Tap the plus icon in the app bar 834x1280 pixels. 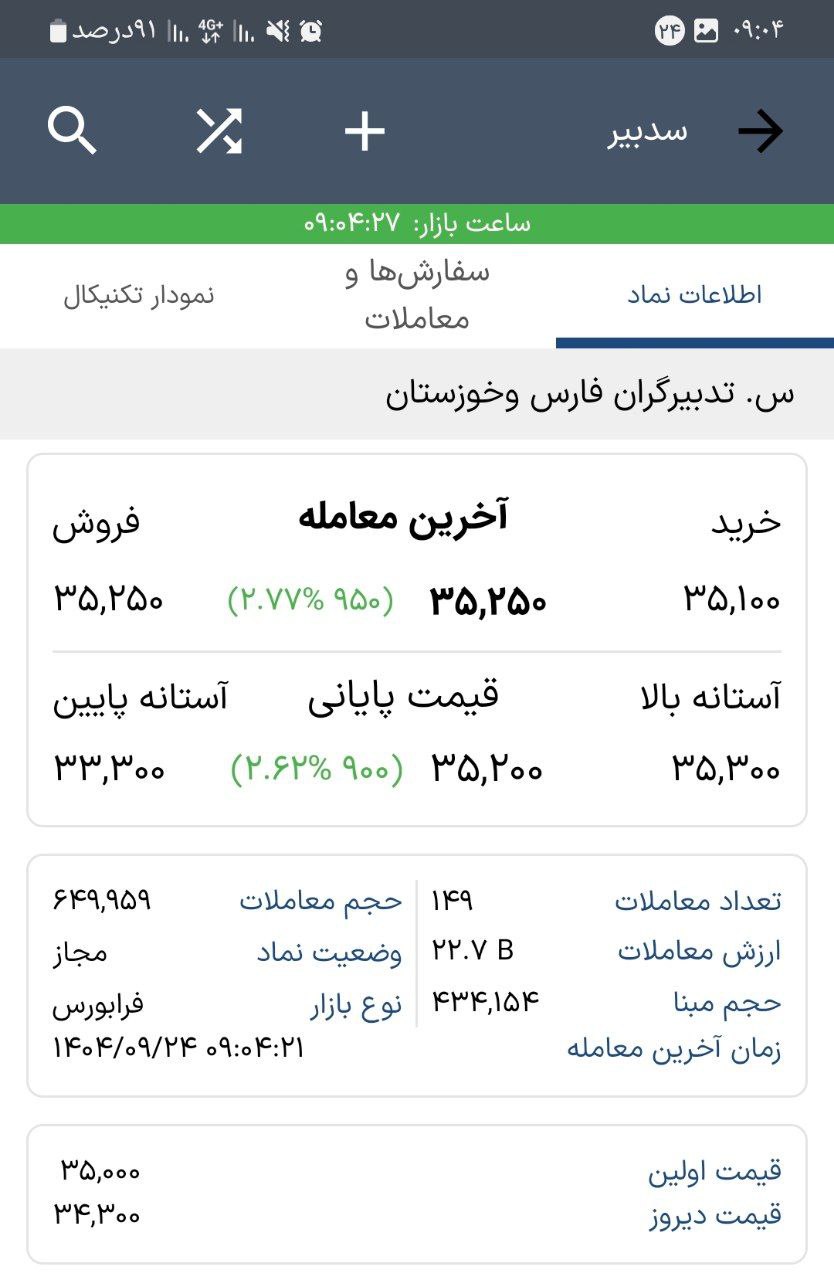[x=364, y=131]
